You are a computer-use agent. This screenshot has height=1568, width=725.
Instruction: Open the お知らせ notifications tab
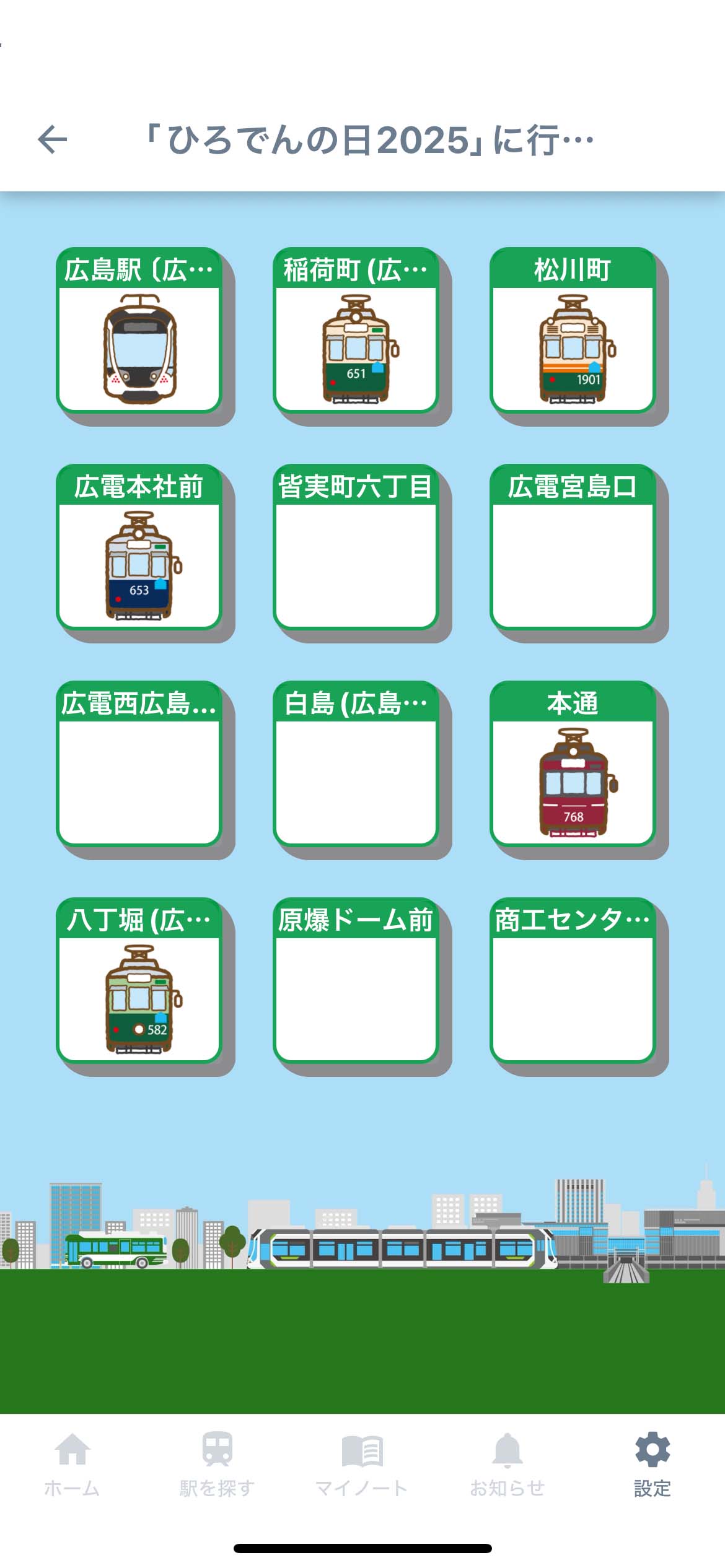pos(507,1464)
